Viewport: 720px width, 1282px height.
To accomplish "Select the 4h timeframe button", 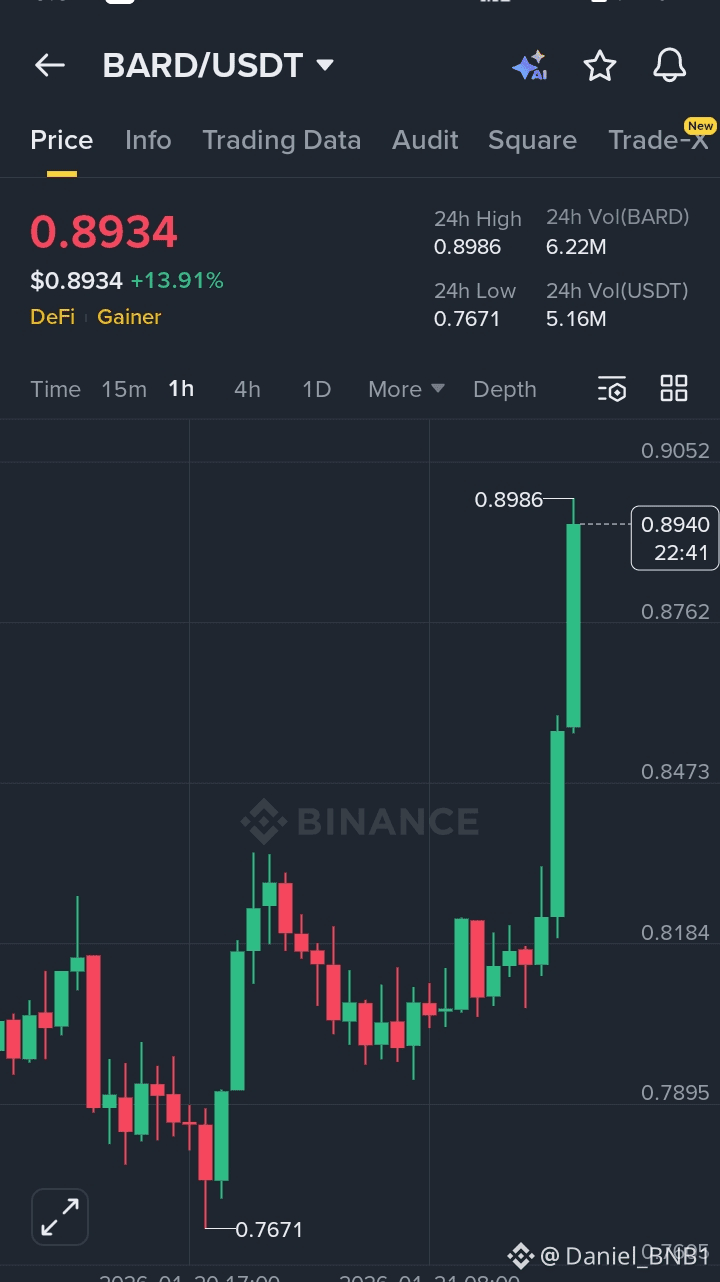I will coord(247,389).
